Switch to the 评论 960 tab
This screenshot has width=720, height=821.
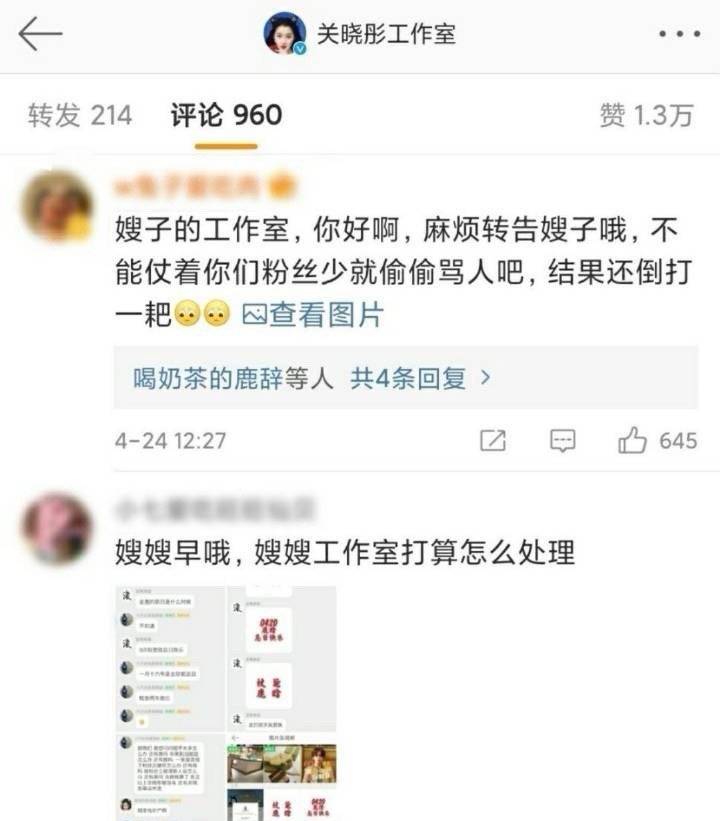pyautogui.click(x=226, y=115)
